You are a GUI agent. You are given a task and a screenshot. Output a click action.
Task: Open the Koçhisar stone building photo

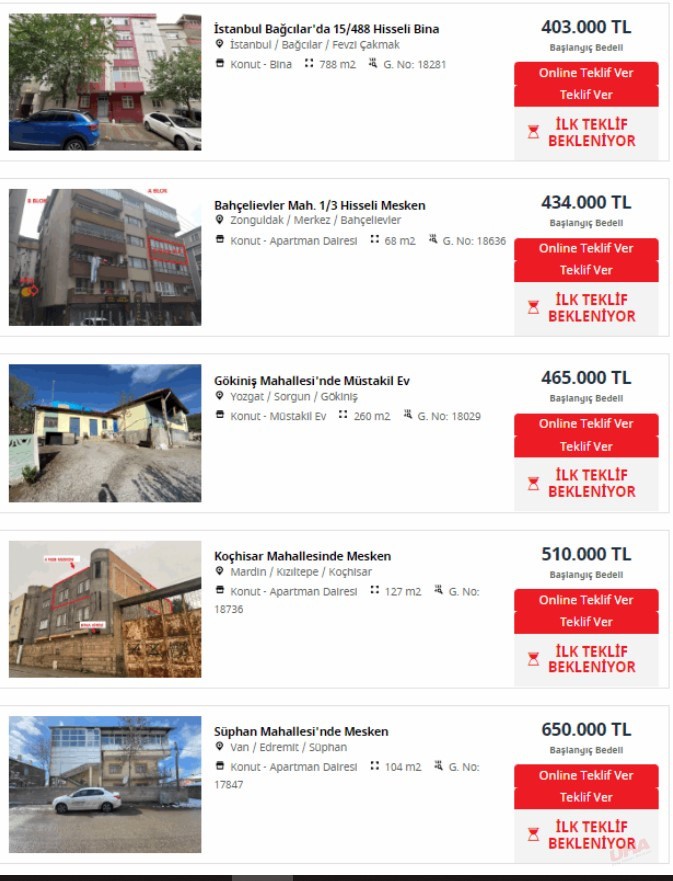105,609
